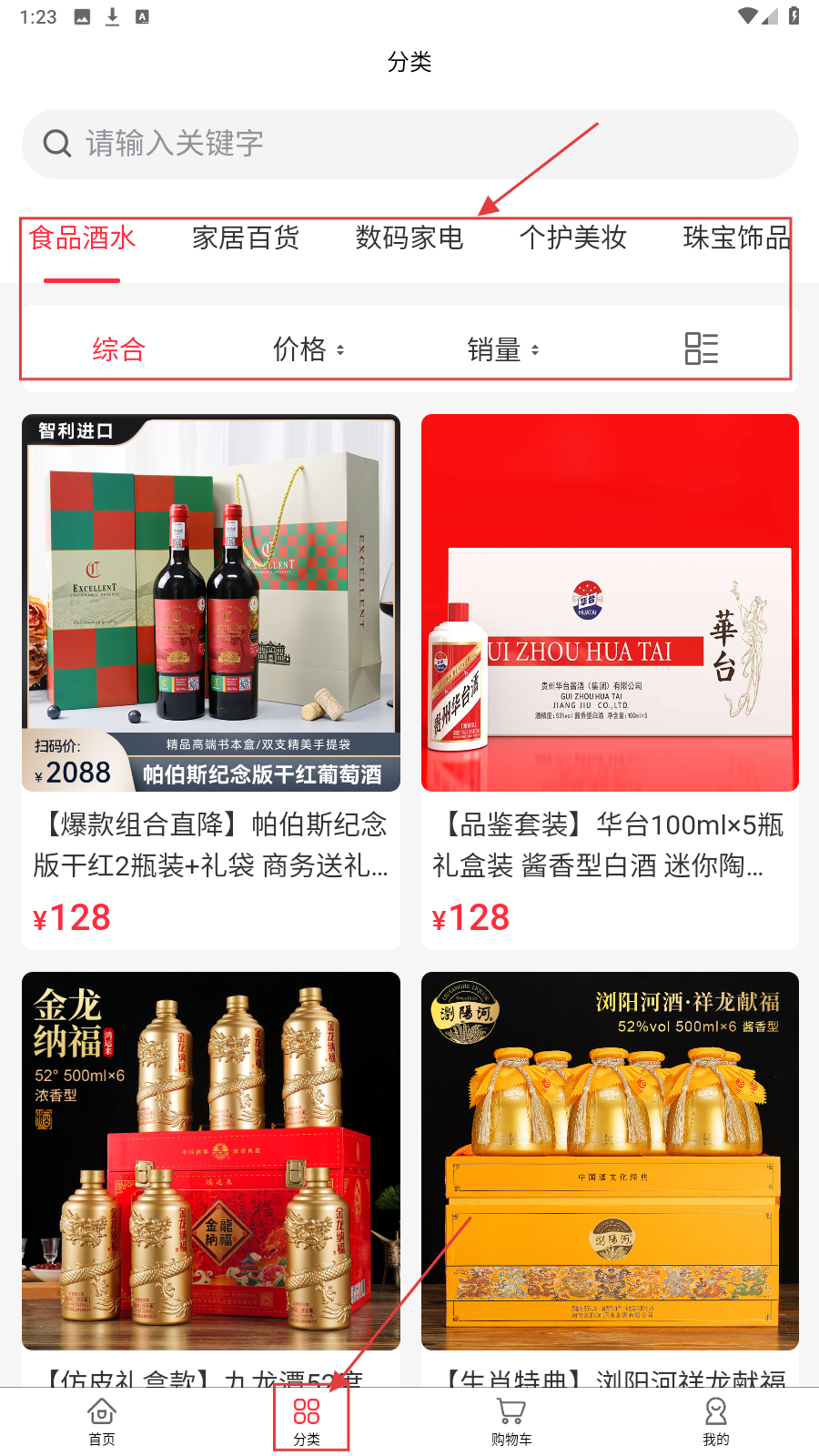
Task: Switch to the 家居百货 tab
Action: (246, 238)
